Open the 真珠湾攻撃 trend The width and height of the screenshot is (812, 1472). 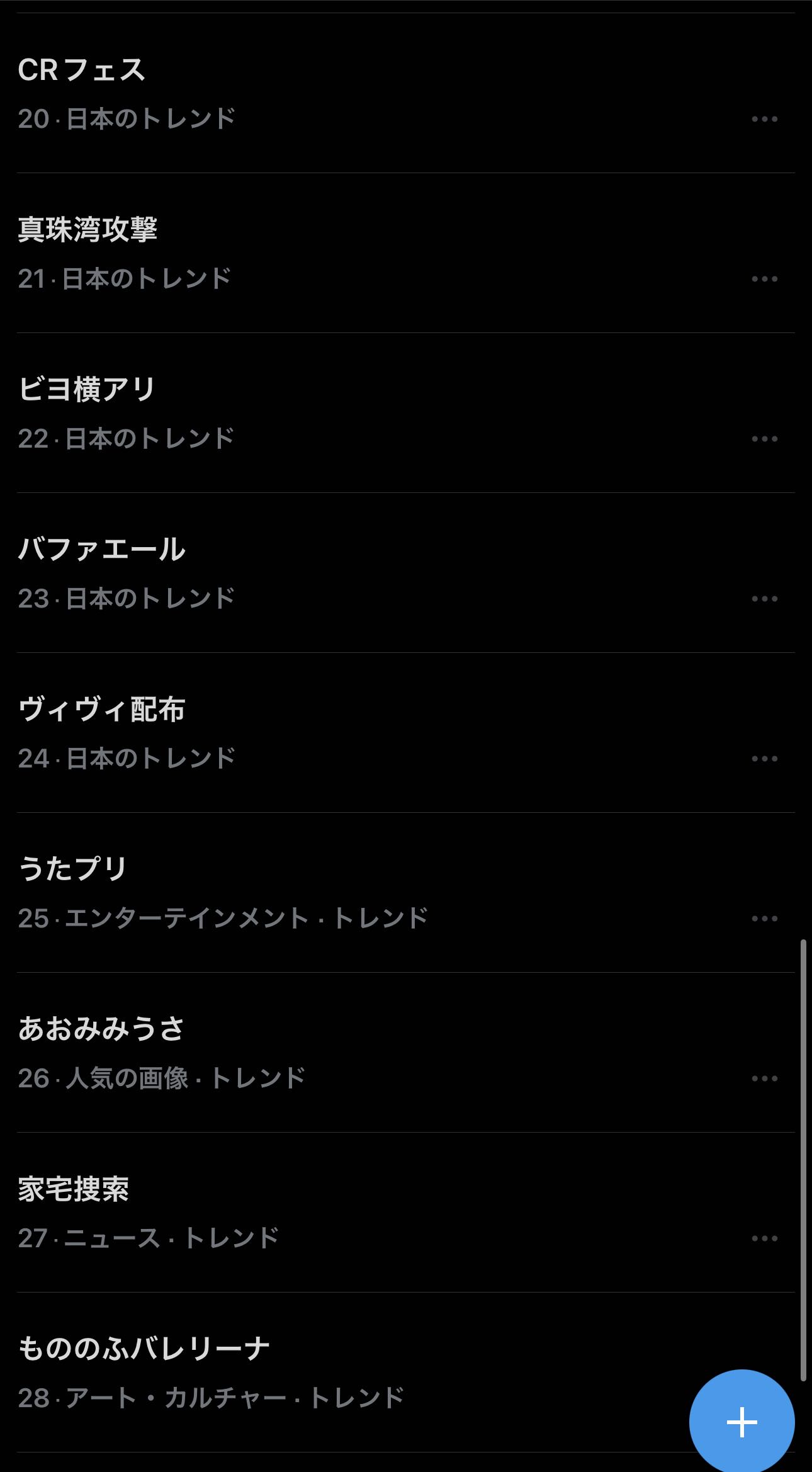[87, 230]
